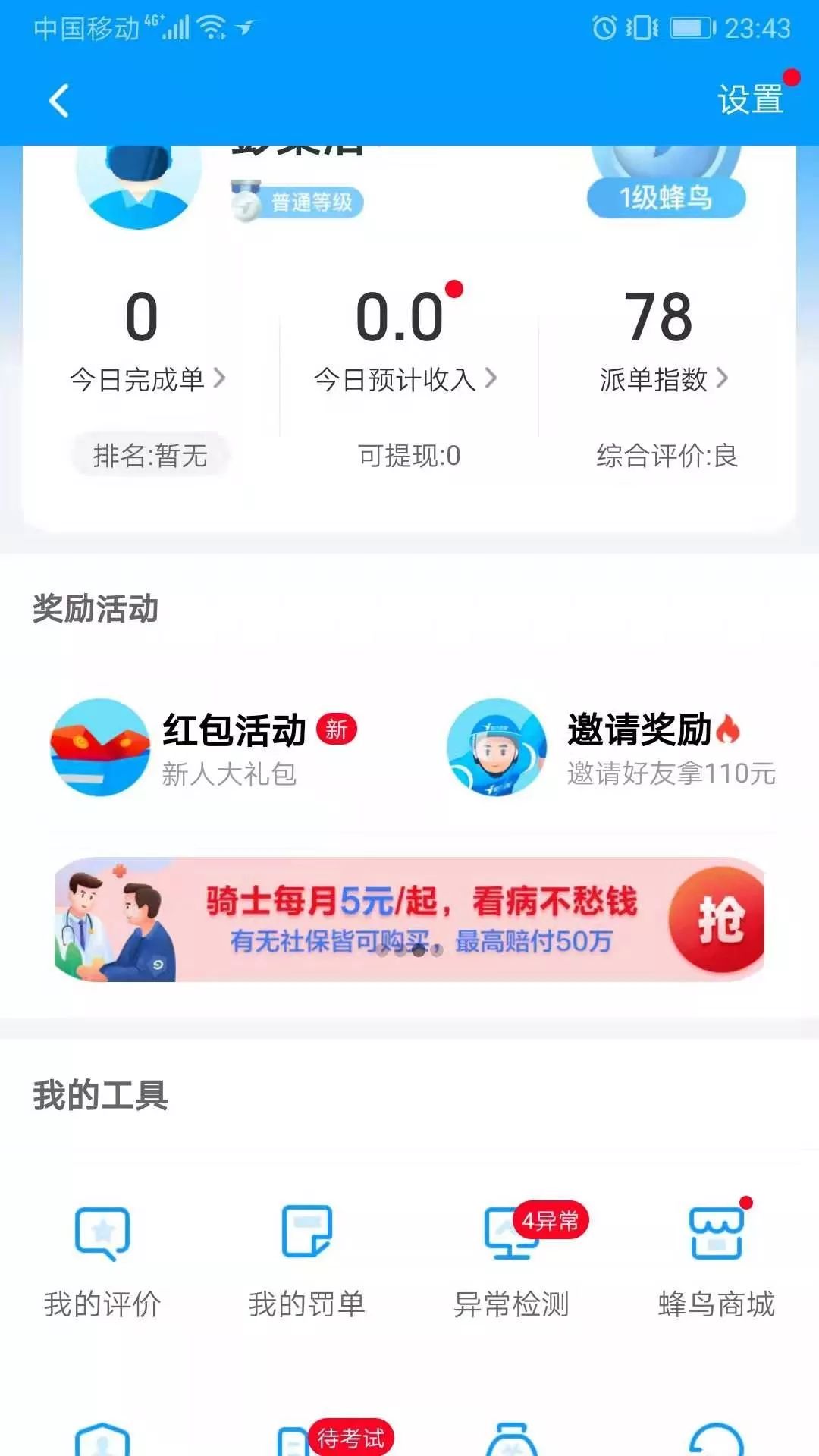Viewport: 819px width, 1456px height.
Task: Tap the back arrow in the top bar
Action: click(57, 99)
